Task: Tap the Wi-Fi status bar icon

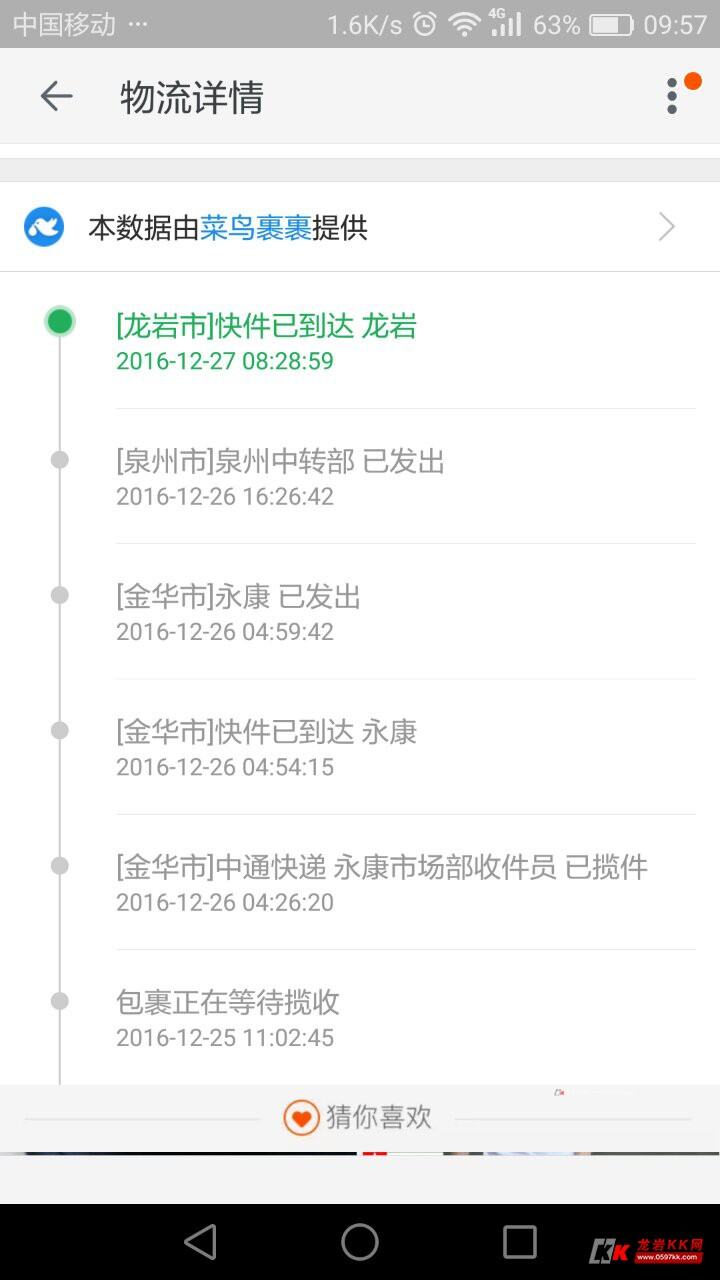Action: 465,24
